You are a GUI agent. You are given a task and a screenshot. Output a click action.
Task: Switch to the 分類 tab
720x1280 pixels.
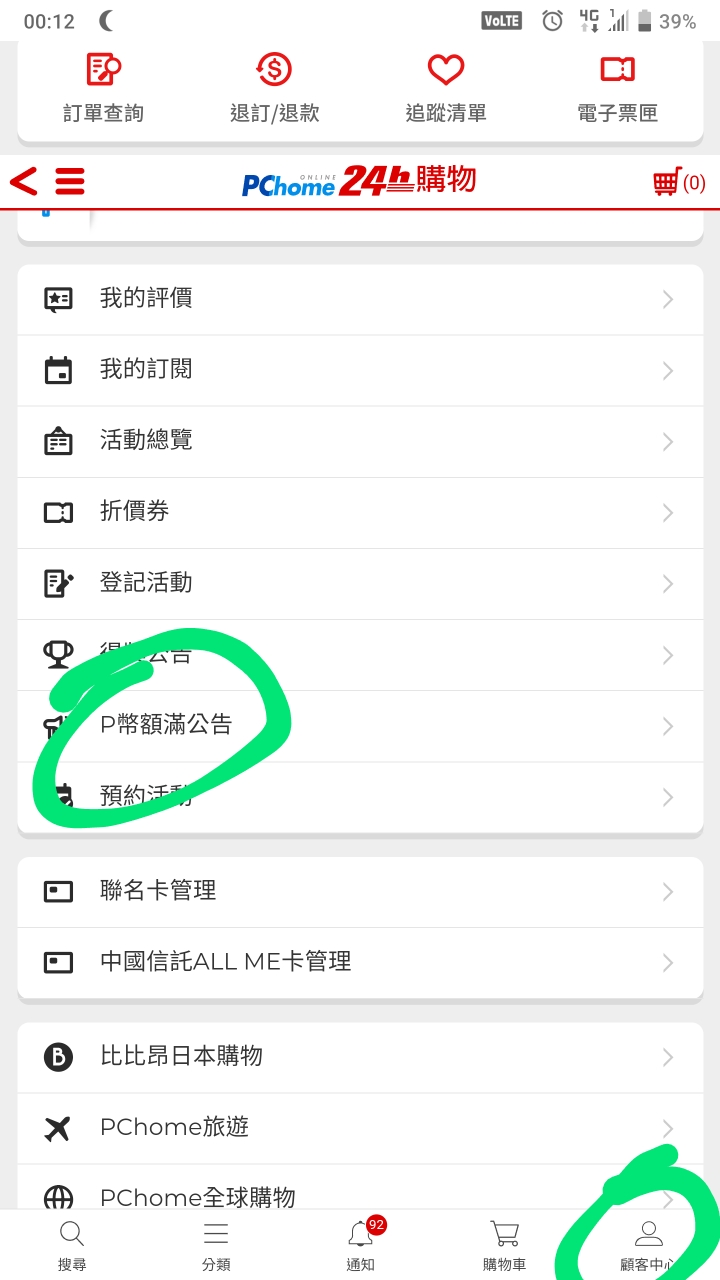tap(216, 1245)
